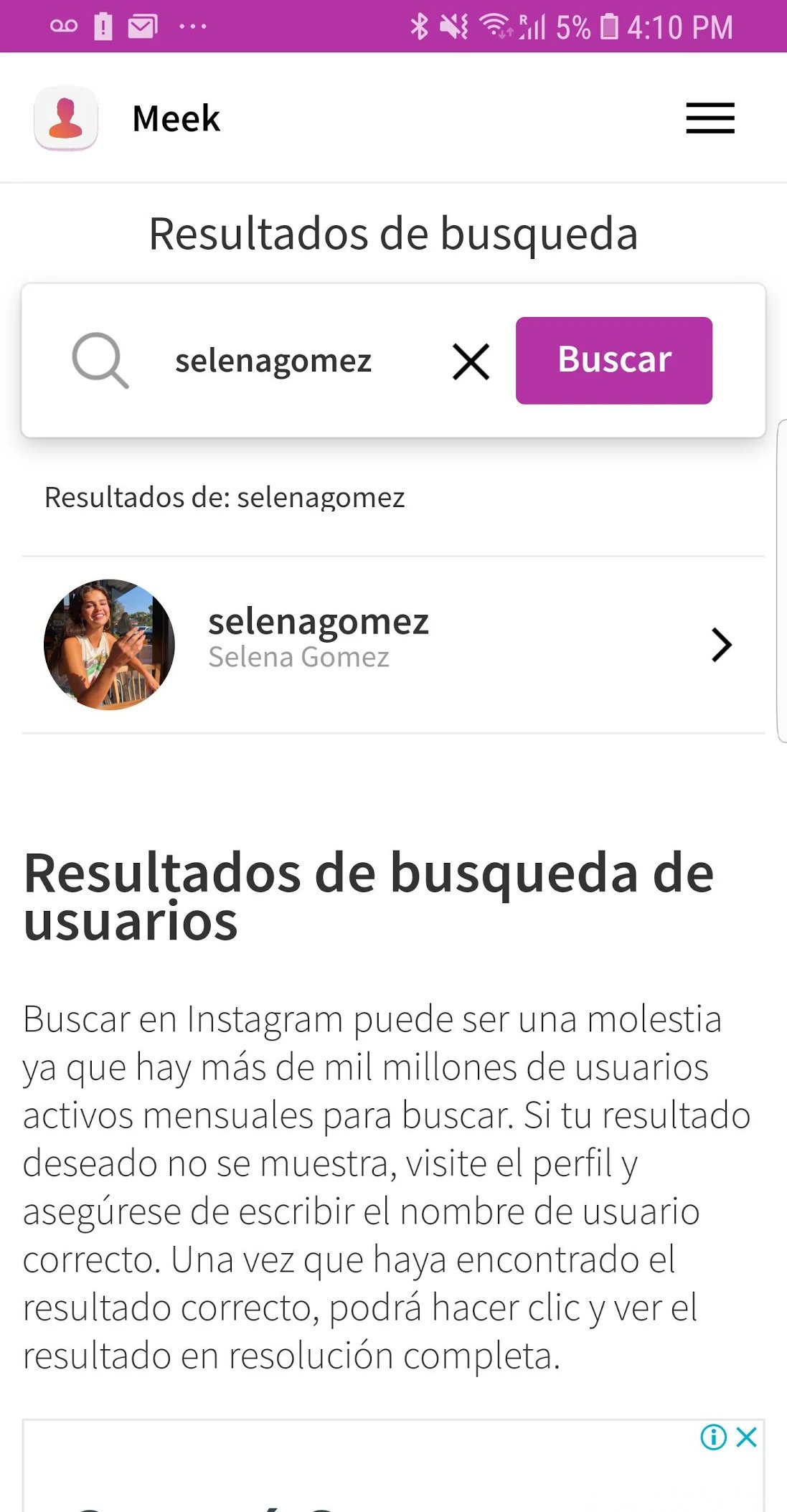Tap the Buscar button
This screenshot has width=787, height=1512.
(x=613, y=361)
